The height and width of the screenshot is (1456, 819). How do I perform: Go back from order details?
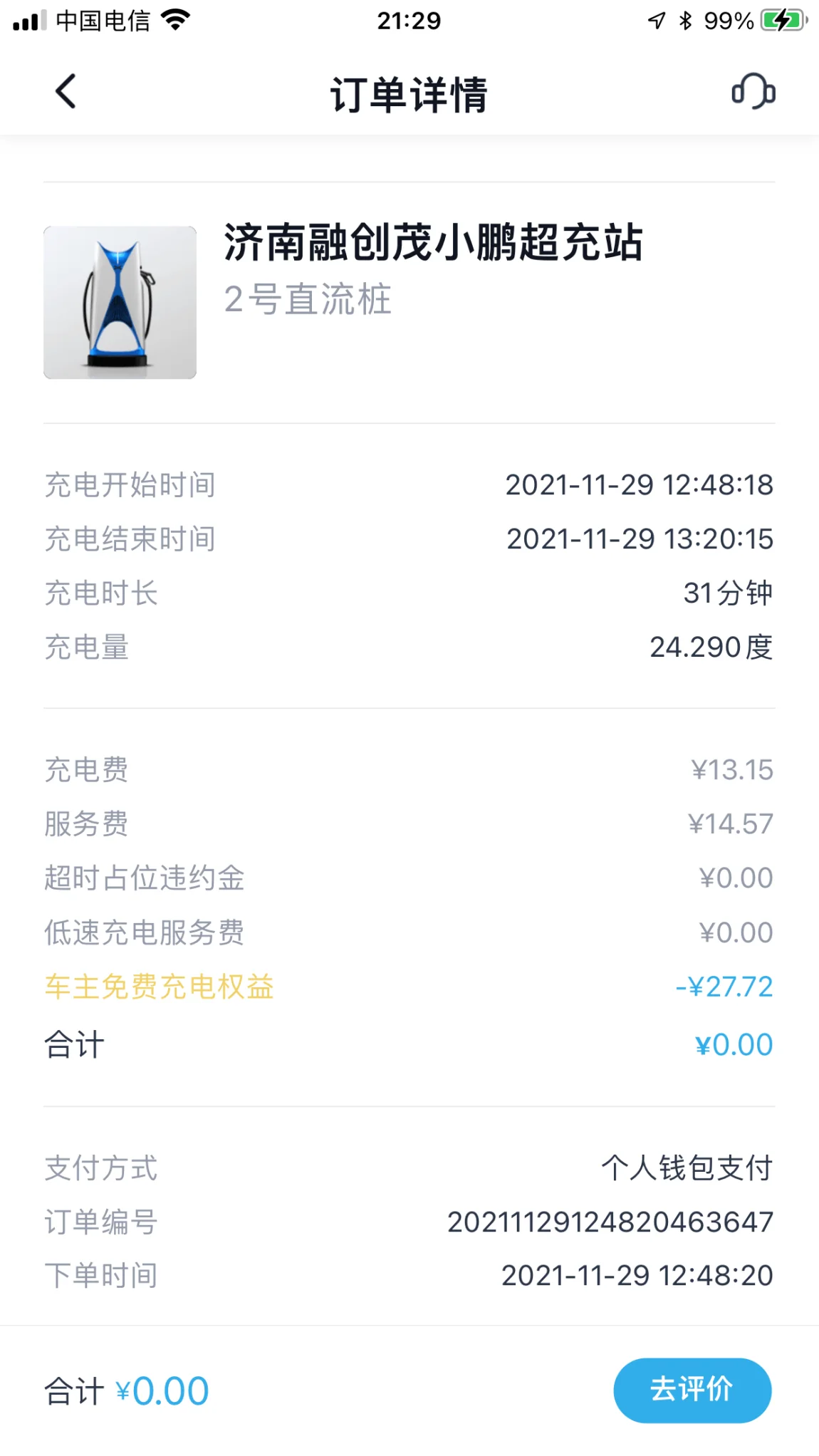coord(66,92)
